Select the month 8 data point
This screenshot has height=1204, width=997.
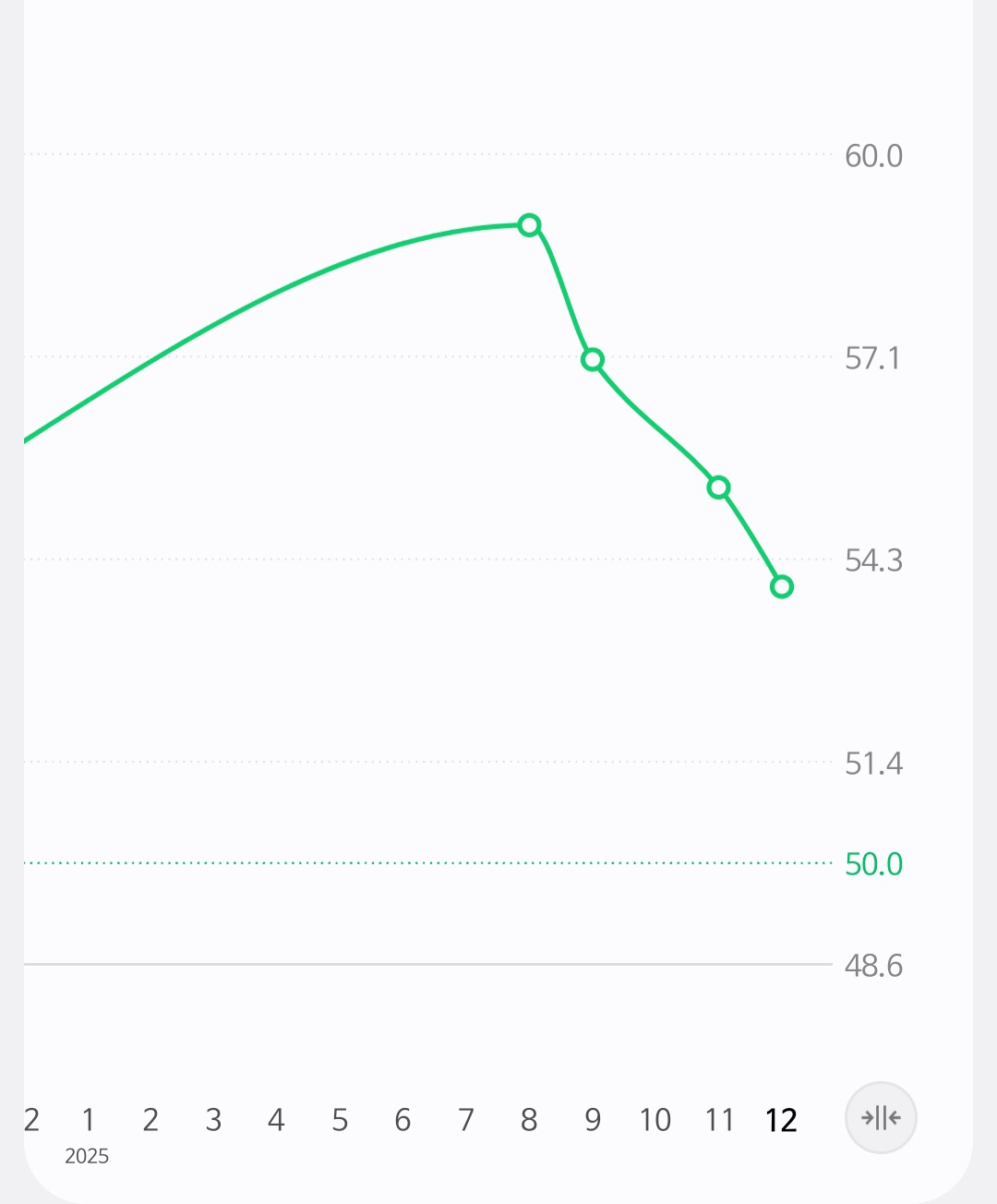[x=529, y=225]
